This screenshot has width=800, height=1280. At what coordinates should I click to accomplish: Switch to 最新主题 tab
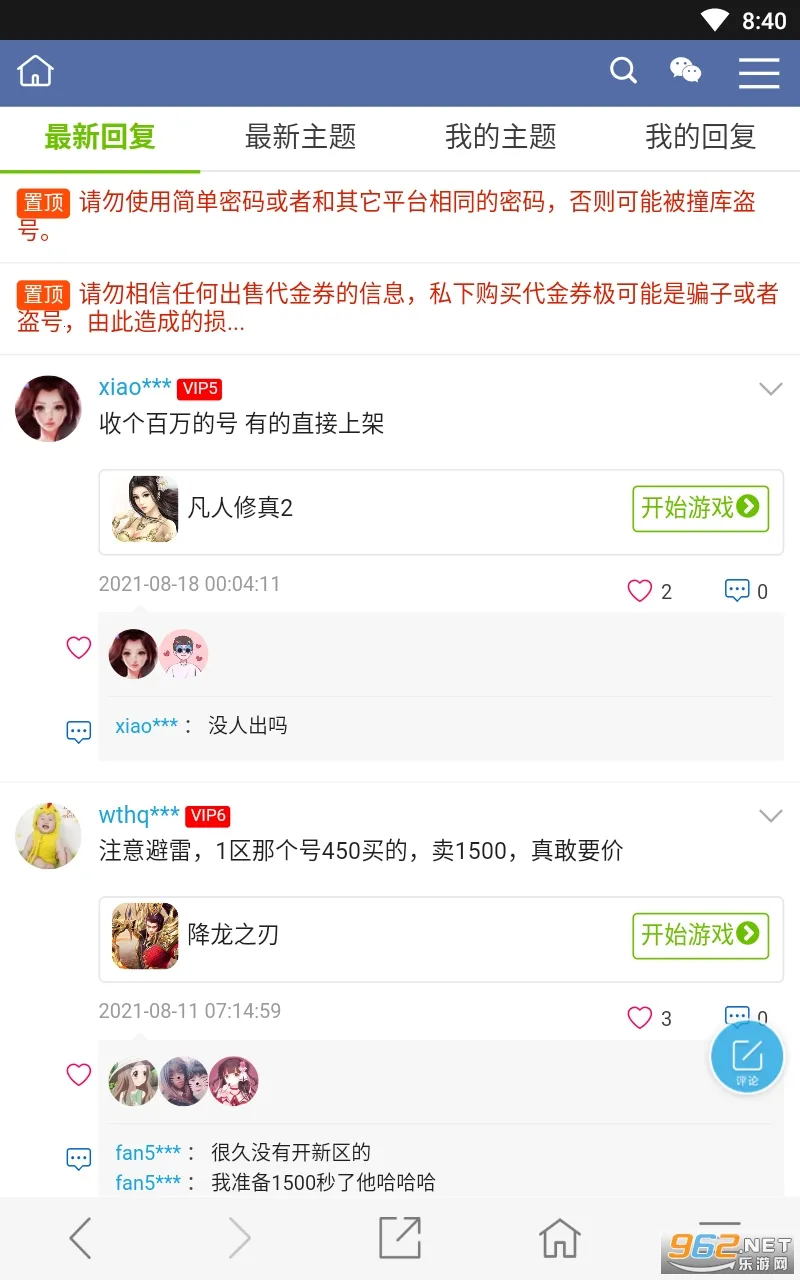click(300, 137)
